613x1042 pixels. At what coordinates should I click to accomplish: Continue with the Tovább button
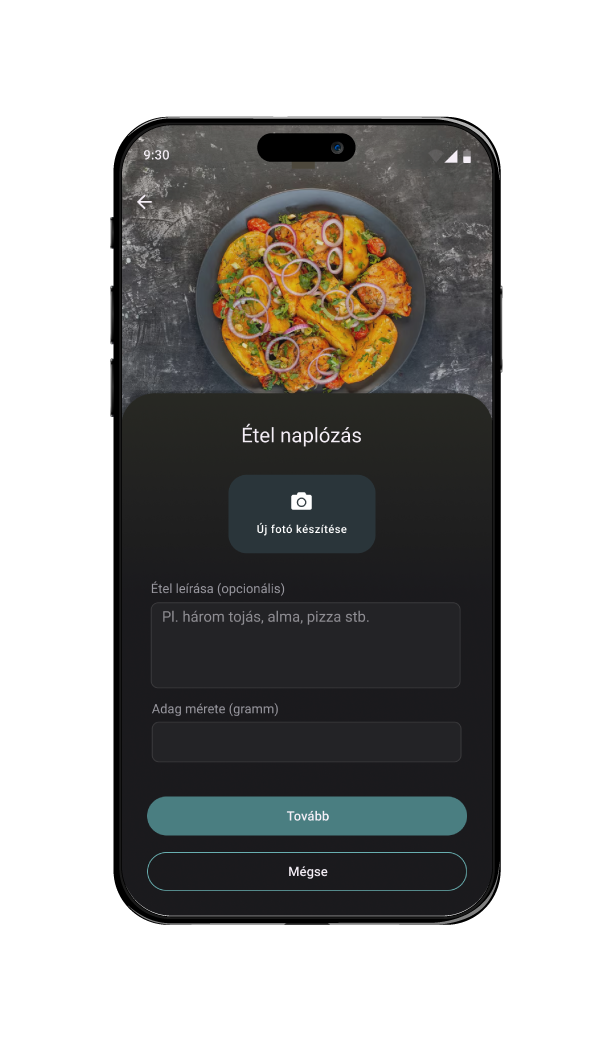(x=306, y=816)
